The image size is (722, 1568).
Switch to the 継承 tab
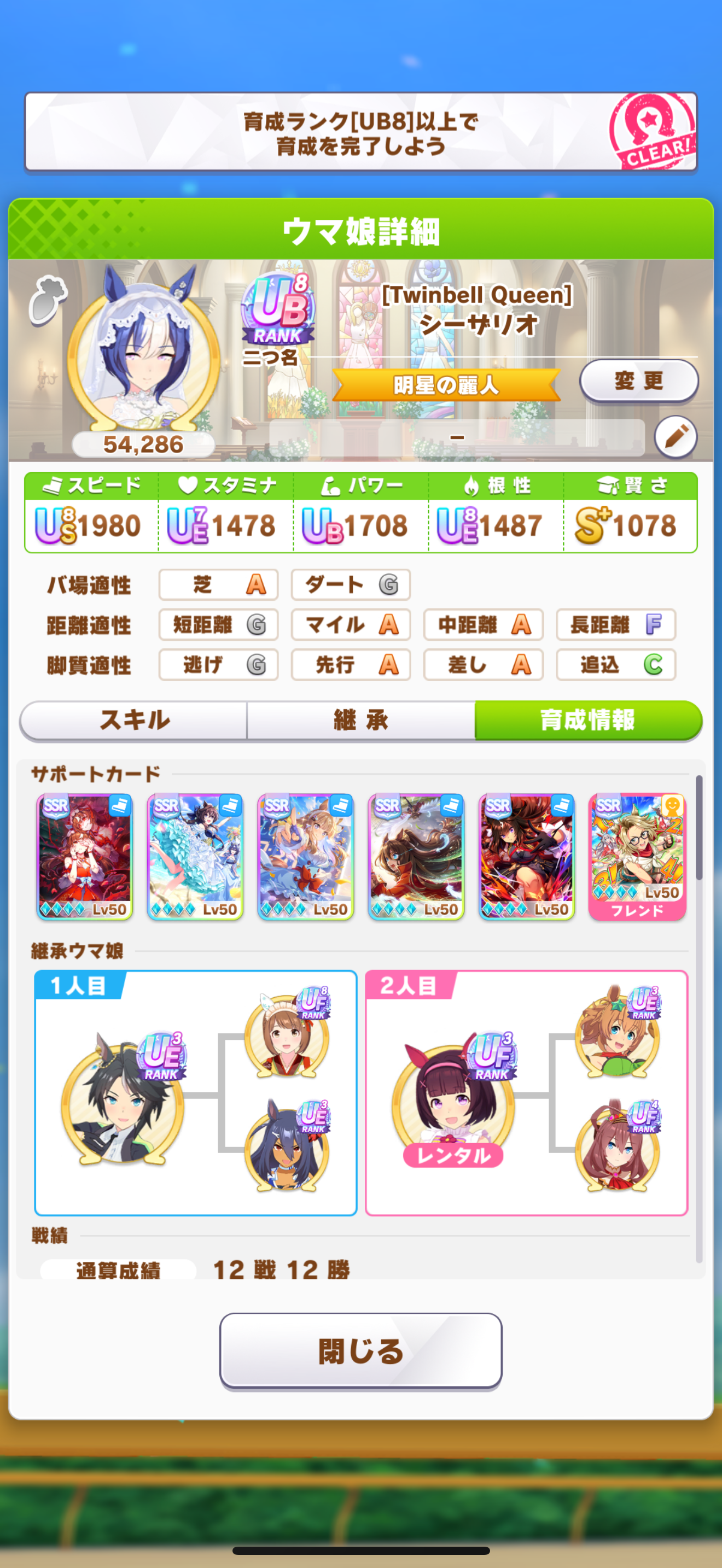click(361, 720)
